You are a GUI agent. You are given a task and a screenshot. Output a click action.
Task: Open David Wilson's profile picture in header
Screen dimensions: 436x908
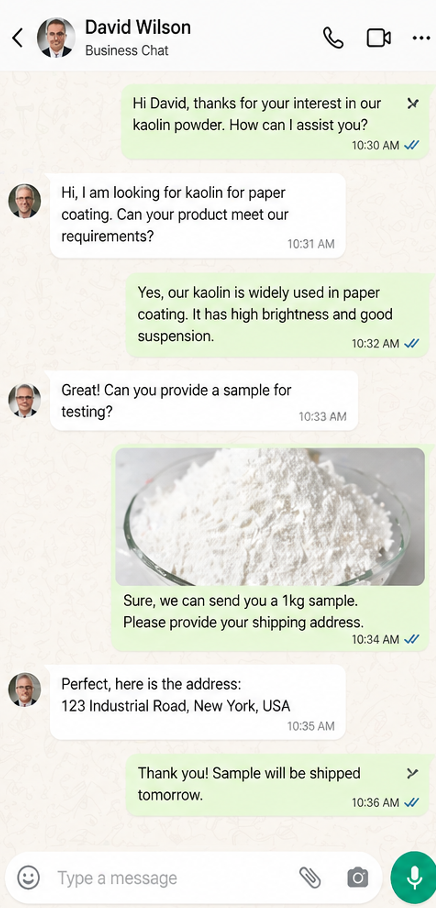[56, 38]
